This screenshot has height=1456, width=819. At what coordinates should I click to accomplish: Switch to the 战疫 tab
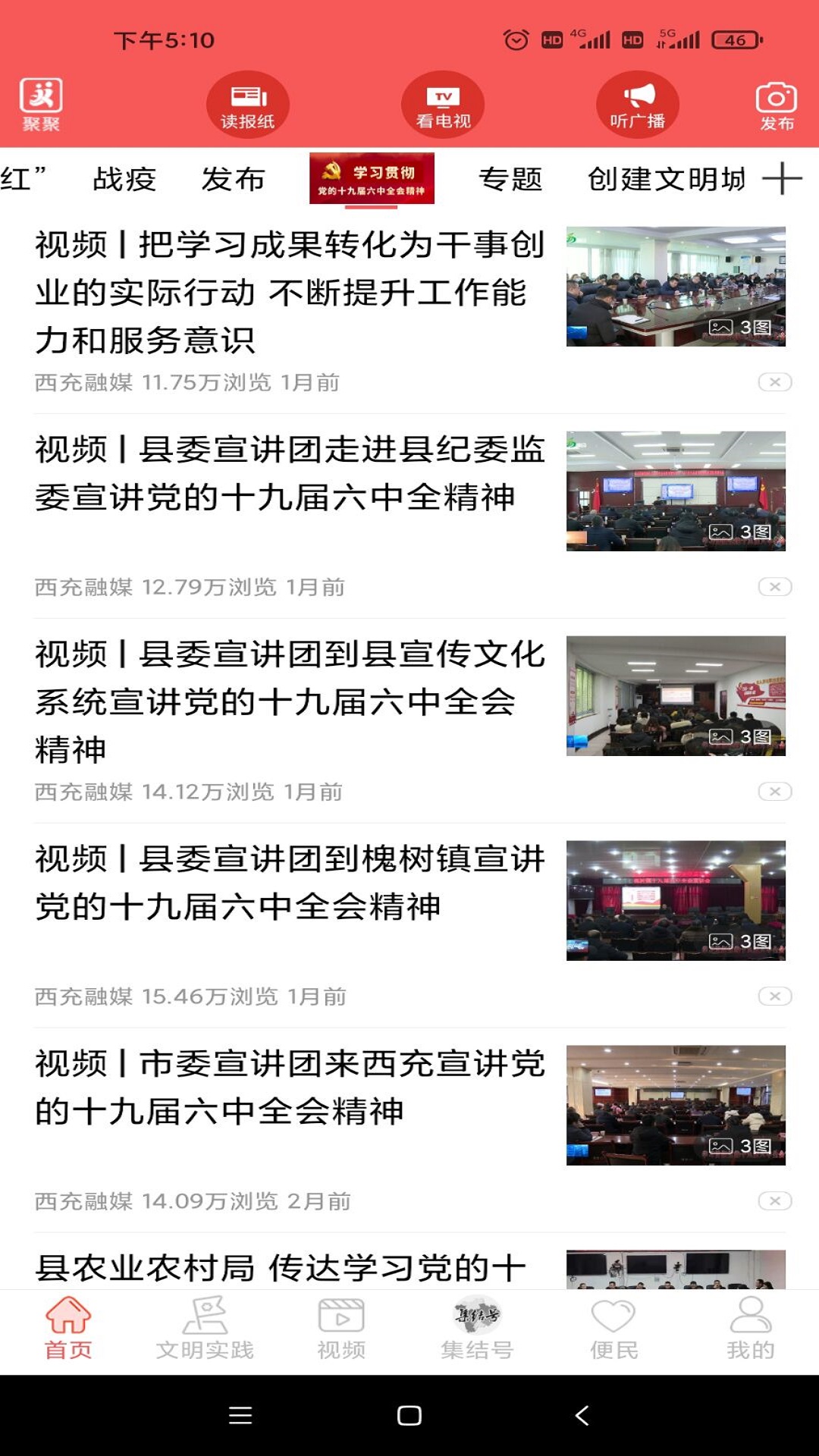[124, 180]
